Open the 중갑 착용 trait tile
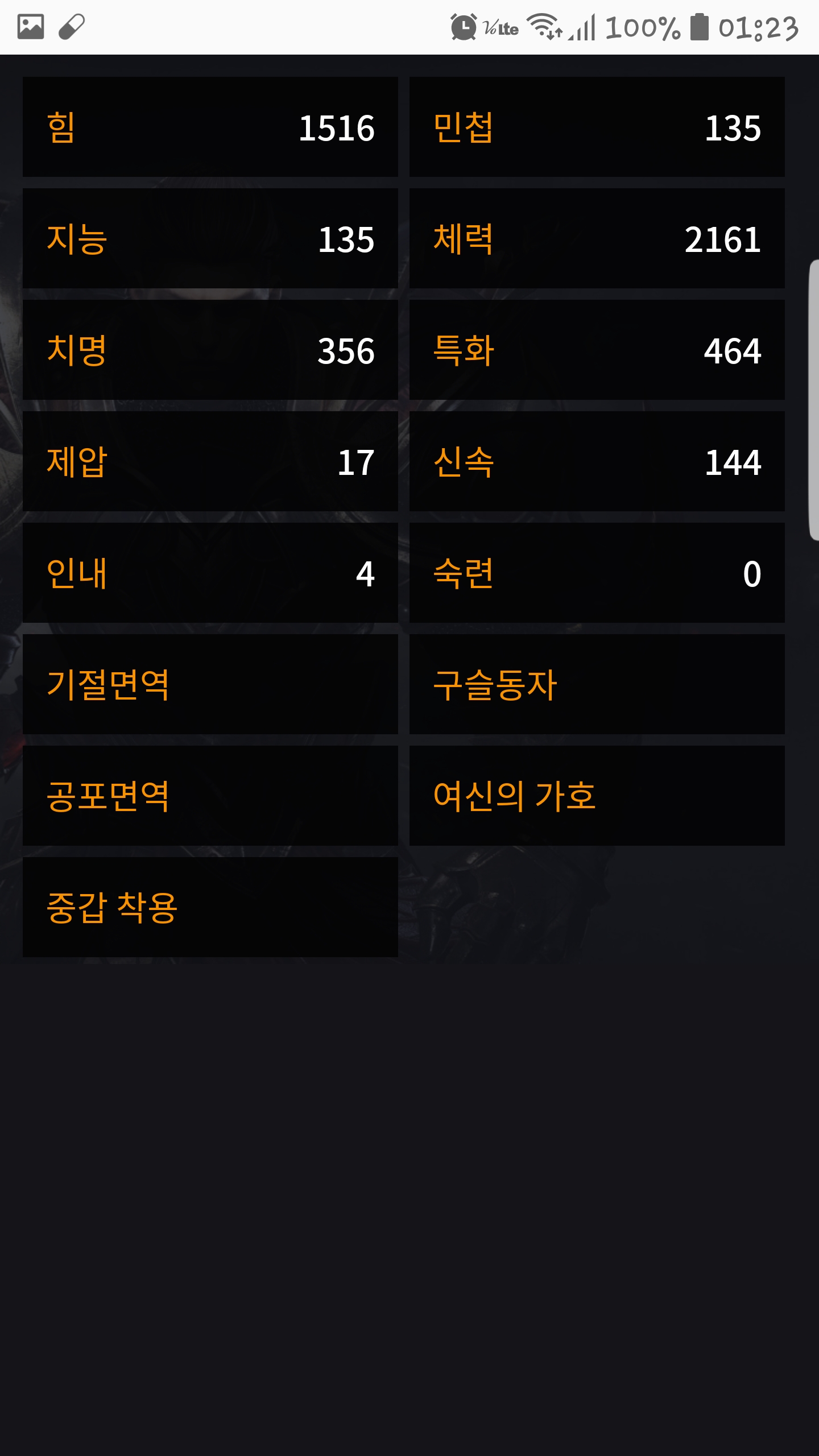Screen dimensions: 819x1456 (210, 907)
